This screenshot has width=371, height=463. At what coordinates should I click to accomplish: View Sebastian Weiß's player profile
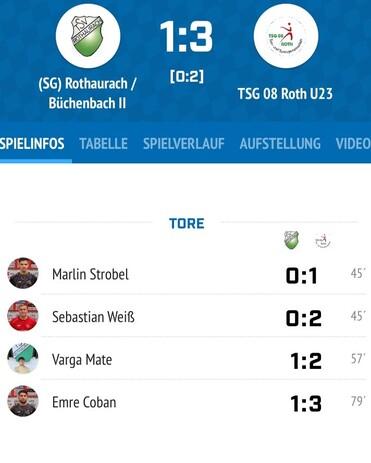[93, 317]
